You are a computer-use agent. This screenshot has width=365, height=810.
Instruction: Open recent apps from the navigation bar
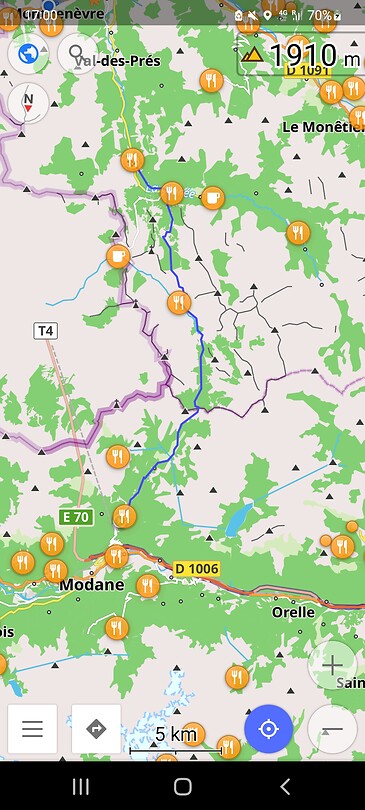pos(81,786)
